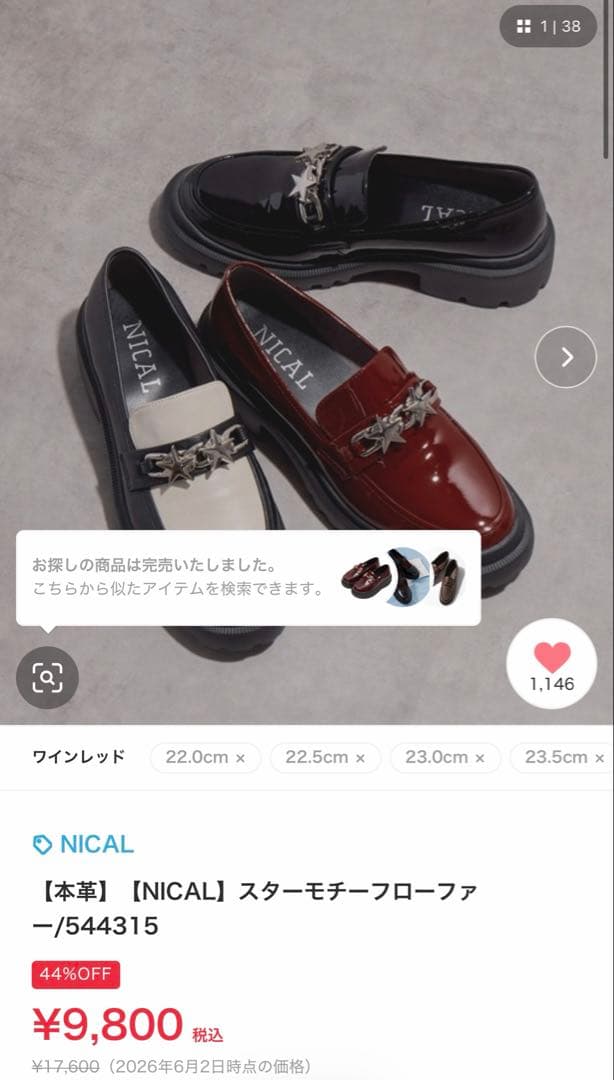Select the 22.0cm size chip
The height and width of the screenshot is (1080, 614).
(205, 758)
